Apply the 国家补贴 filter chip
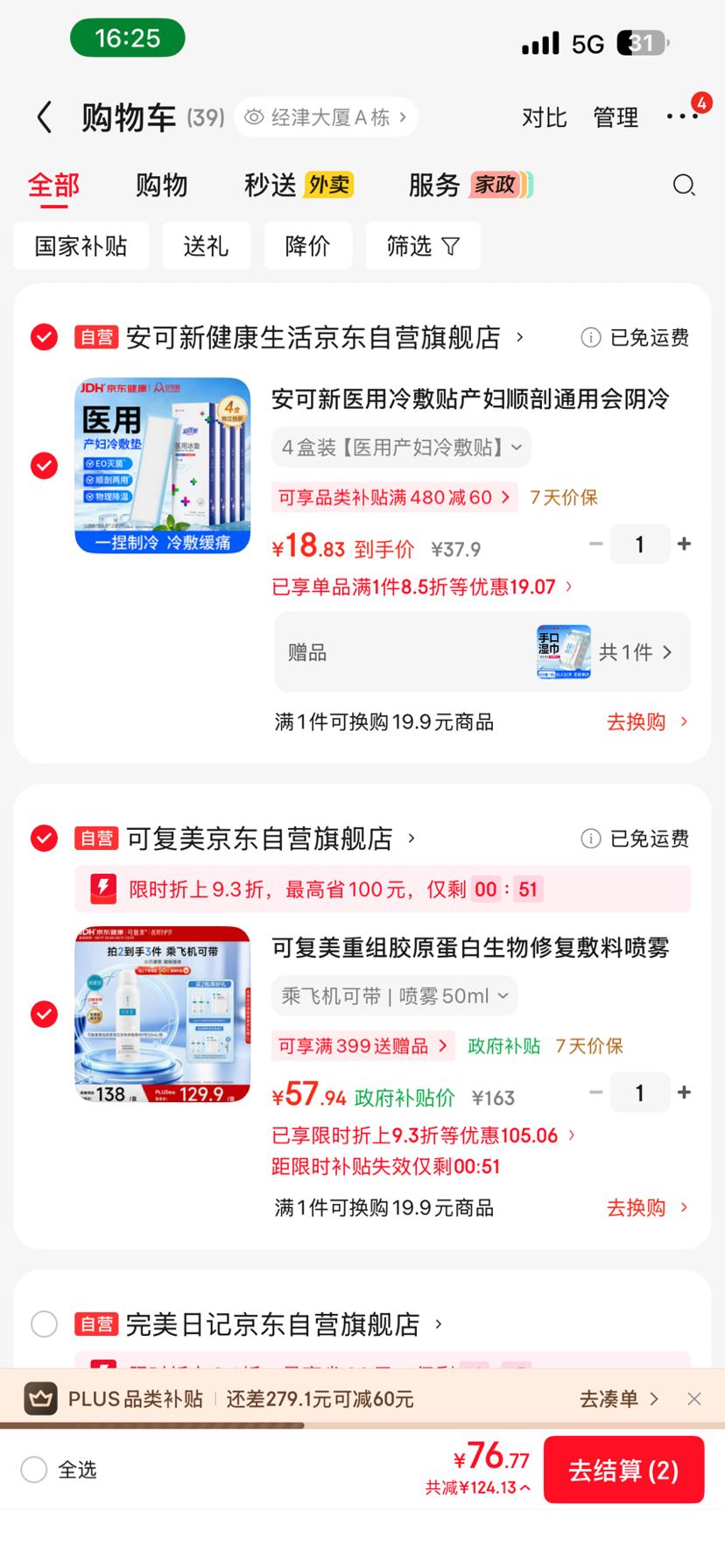The height and width of the screenshot is (1568, 725). click(81, 246)
